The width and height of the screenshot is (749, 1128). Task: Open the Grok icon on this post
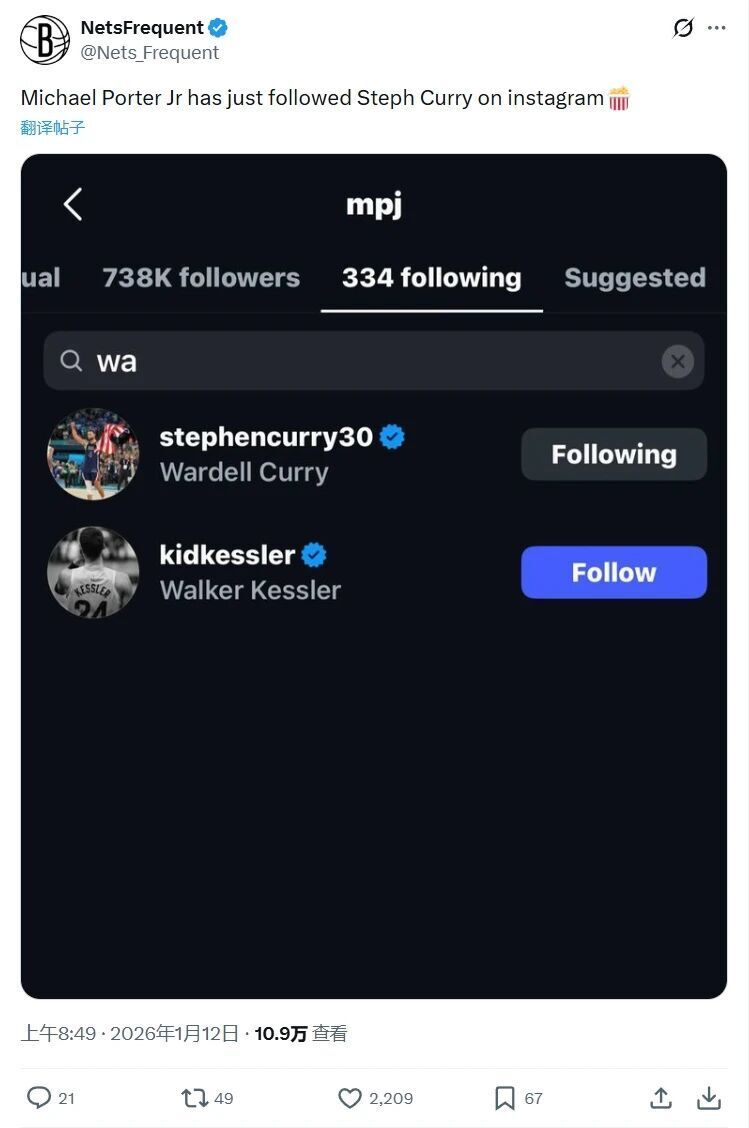[683, 28]
